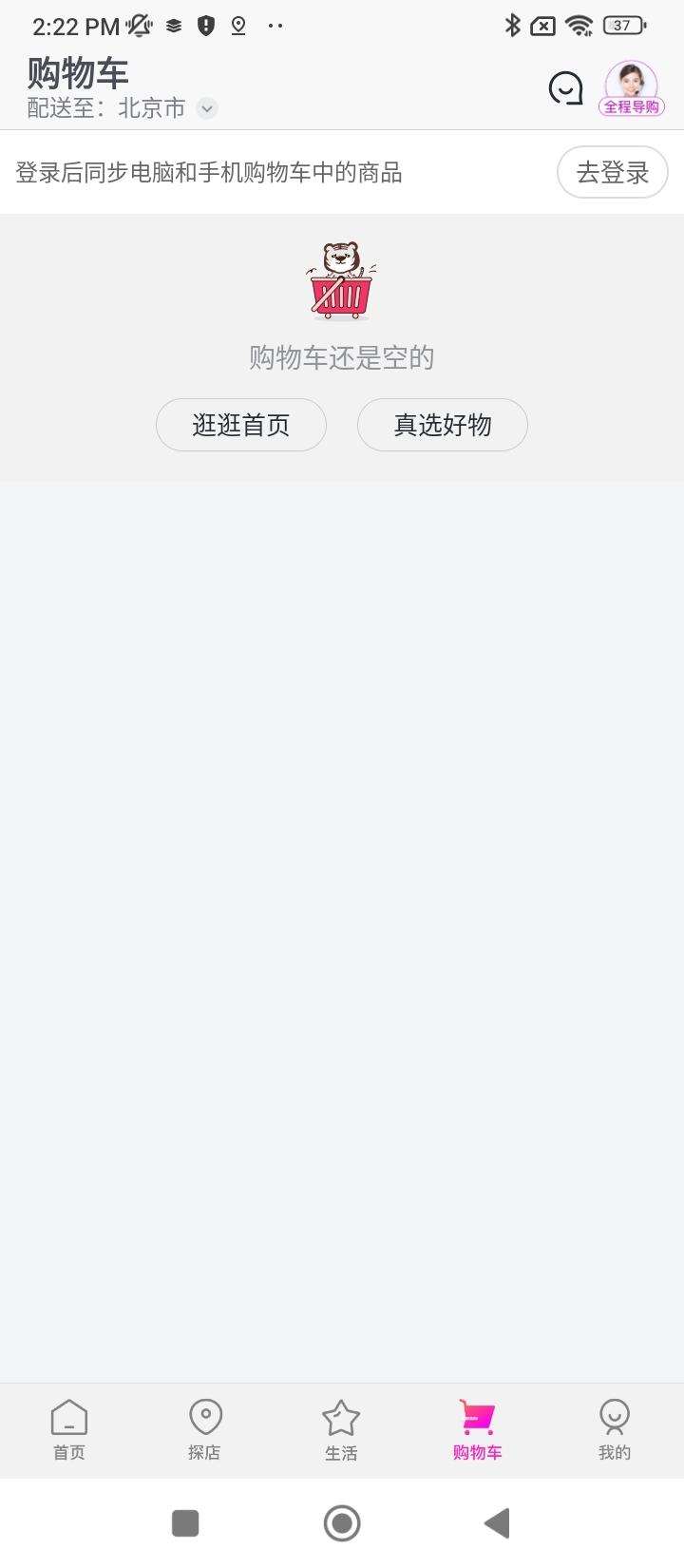Expand the 配送至 北京市 delivery dropdown

(207, 108)
